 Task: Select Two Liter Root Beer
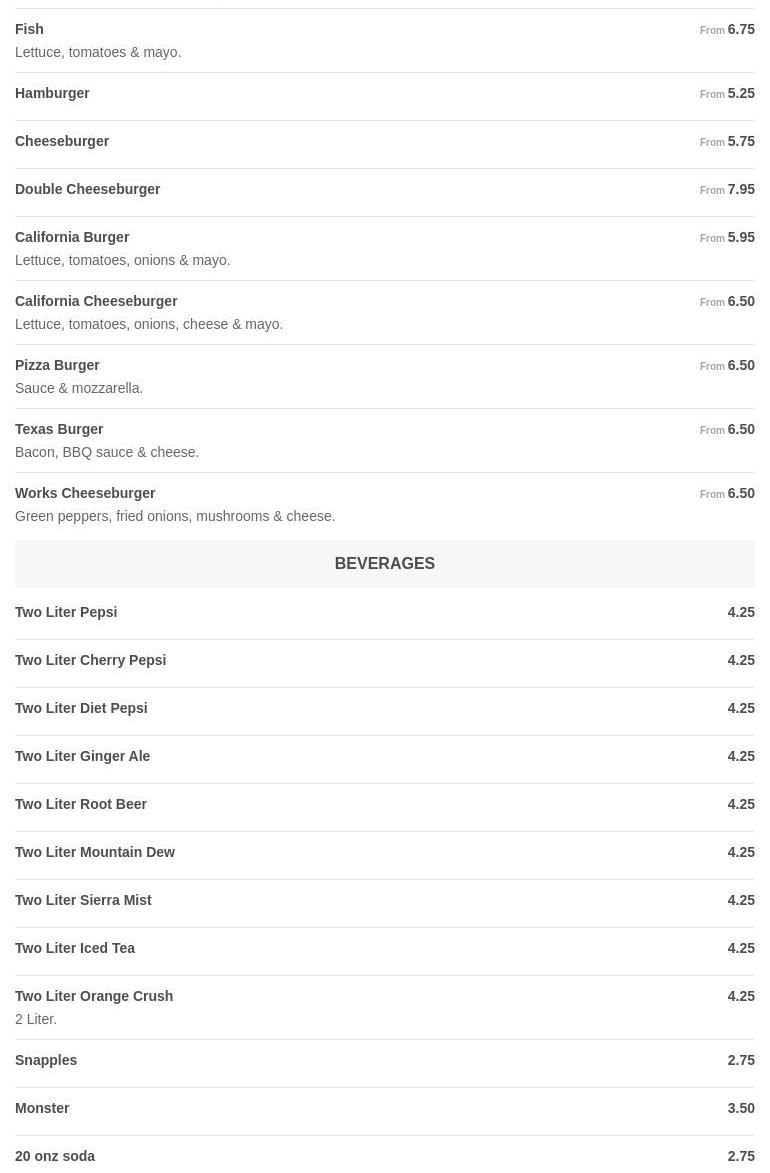click(x=81, y=805)
